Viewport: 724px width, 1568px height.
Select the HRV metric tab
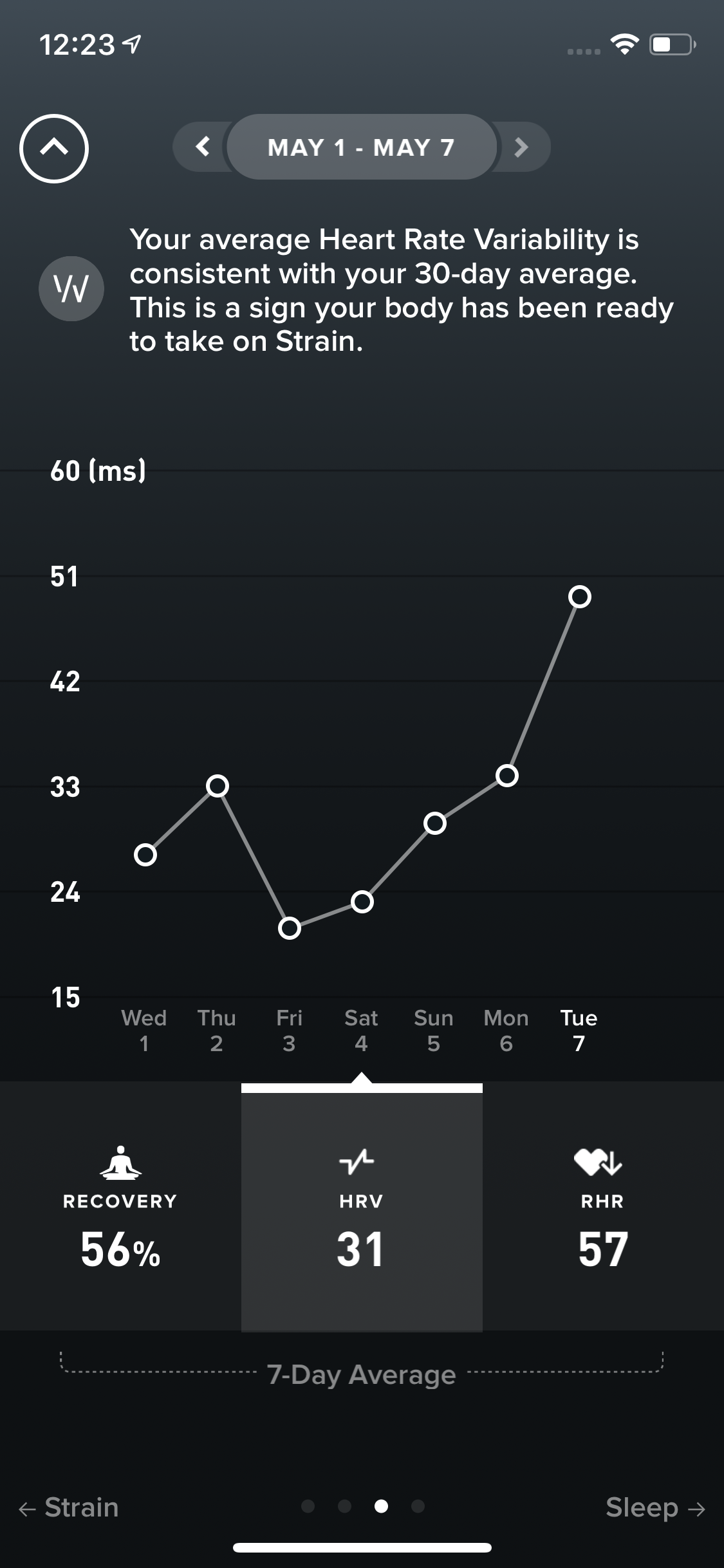pos(362,1208)
